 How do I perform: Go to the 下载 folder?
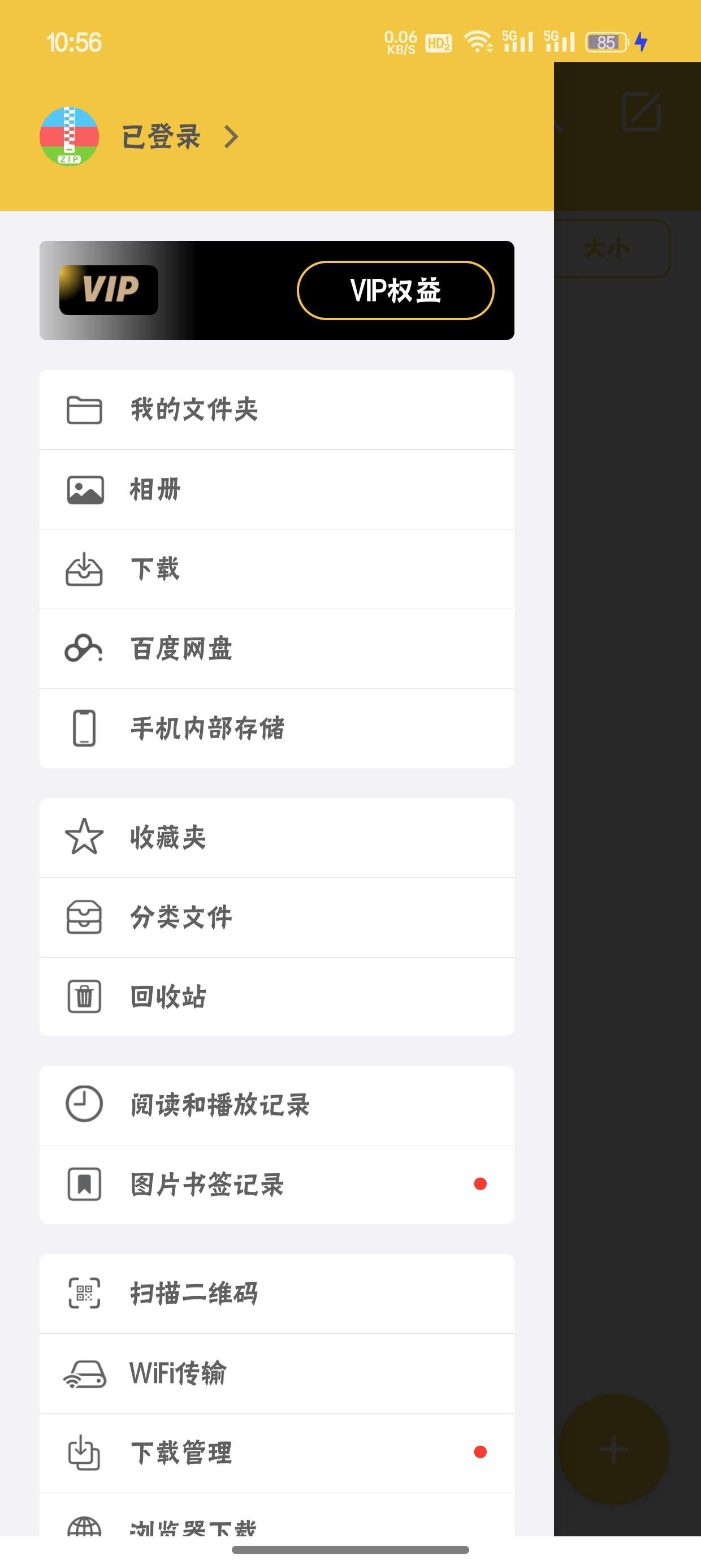[276, 569]
